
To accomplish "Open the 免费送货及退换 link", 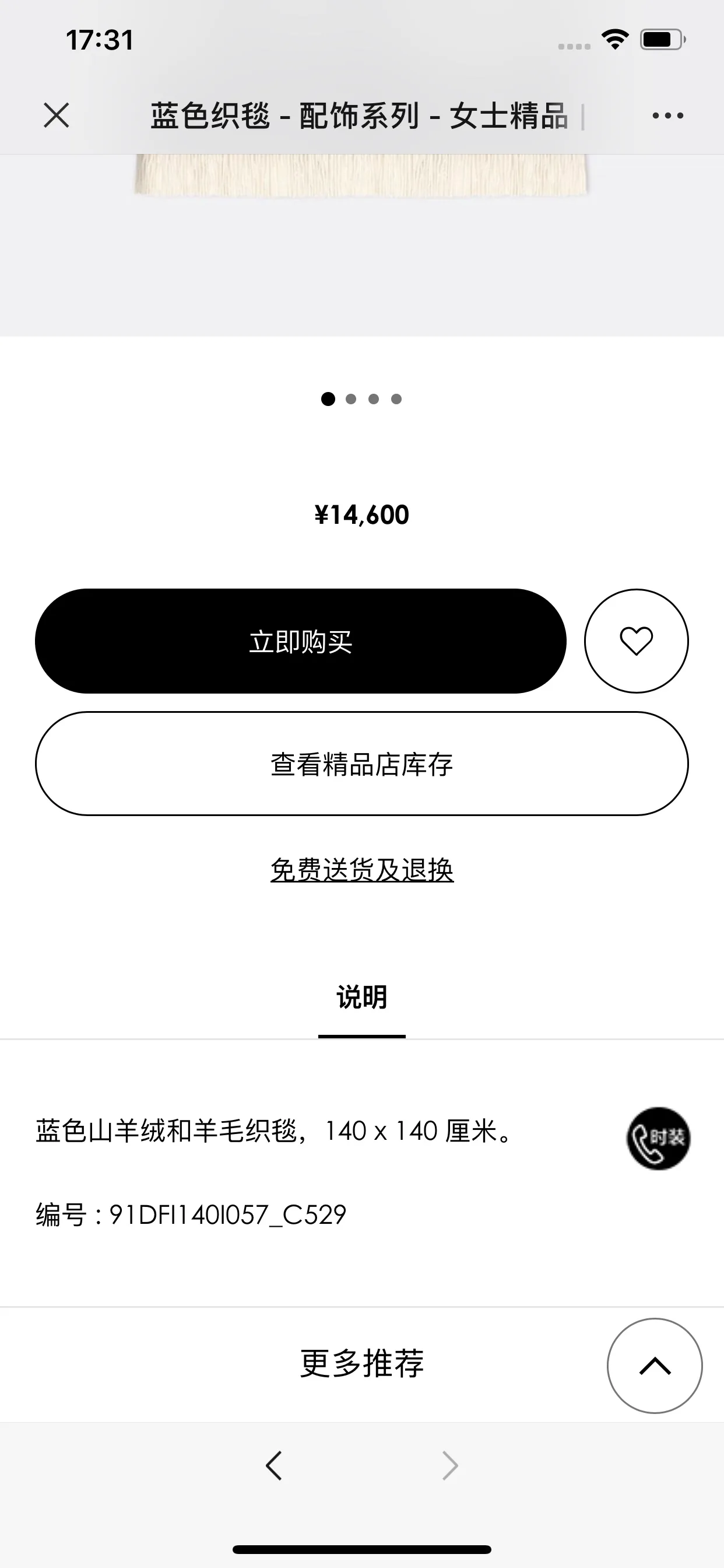I will pyautogui.click(x=362, y=869).
